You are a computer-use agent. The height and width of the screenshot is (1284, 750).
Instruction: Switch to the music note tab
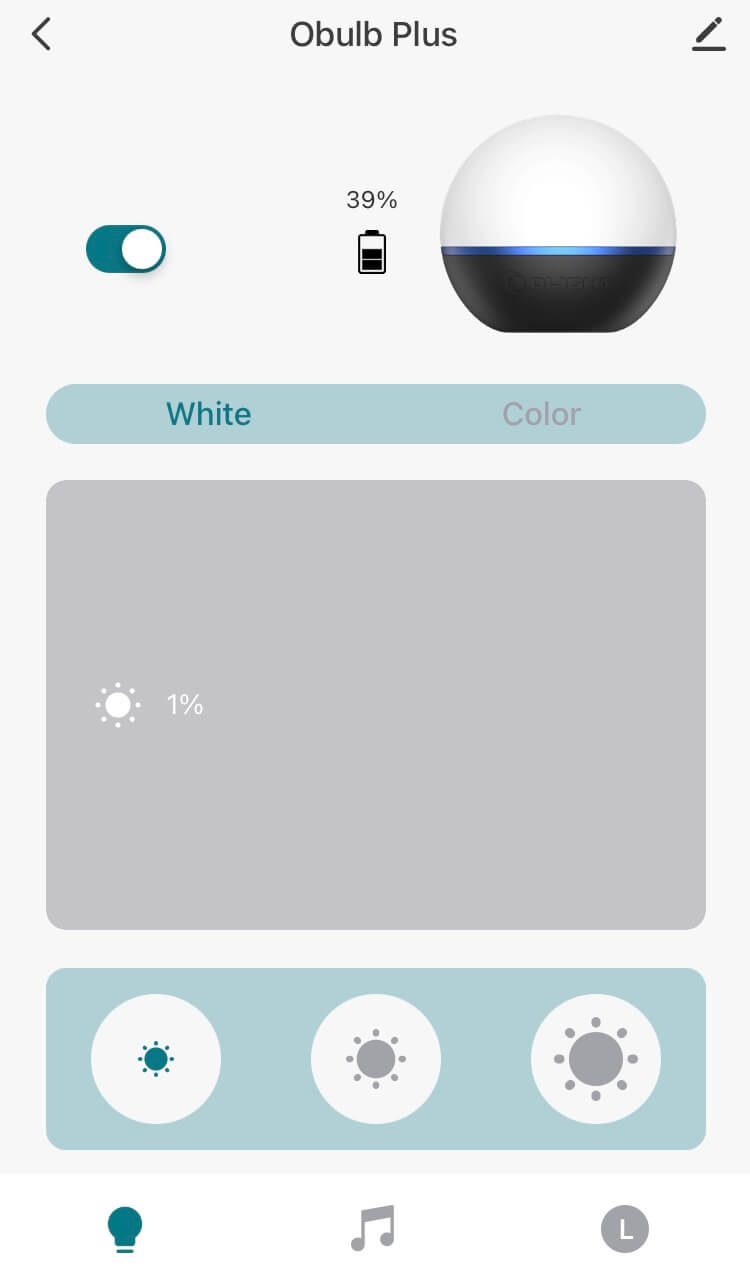pyautogui.click(x=374, y=1229)
